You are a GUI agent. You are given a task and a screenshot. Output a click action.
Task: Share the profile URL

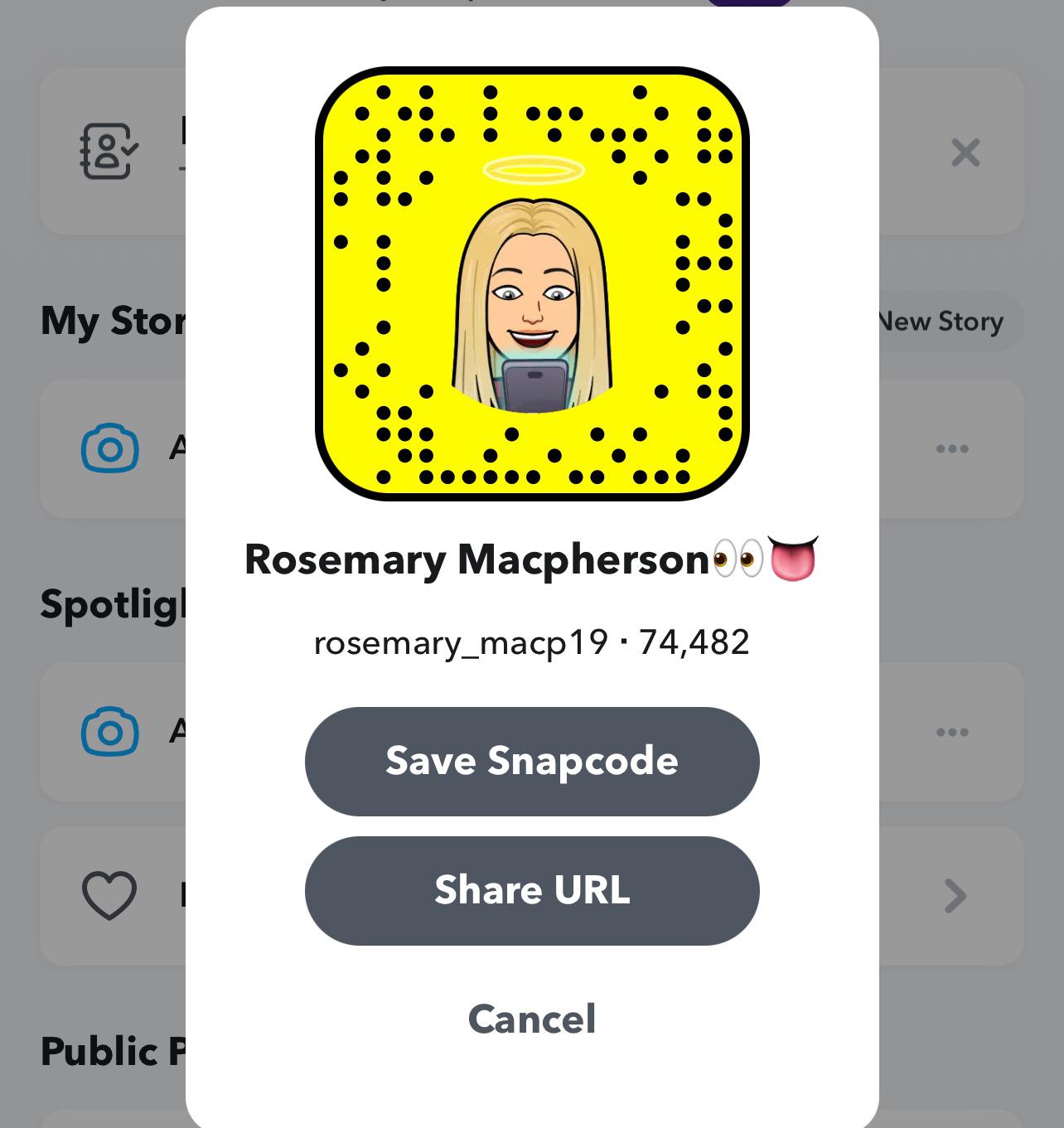pos(532,890)
